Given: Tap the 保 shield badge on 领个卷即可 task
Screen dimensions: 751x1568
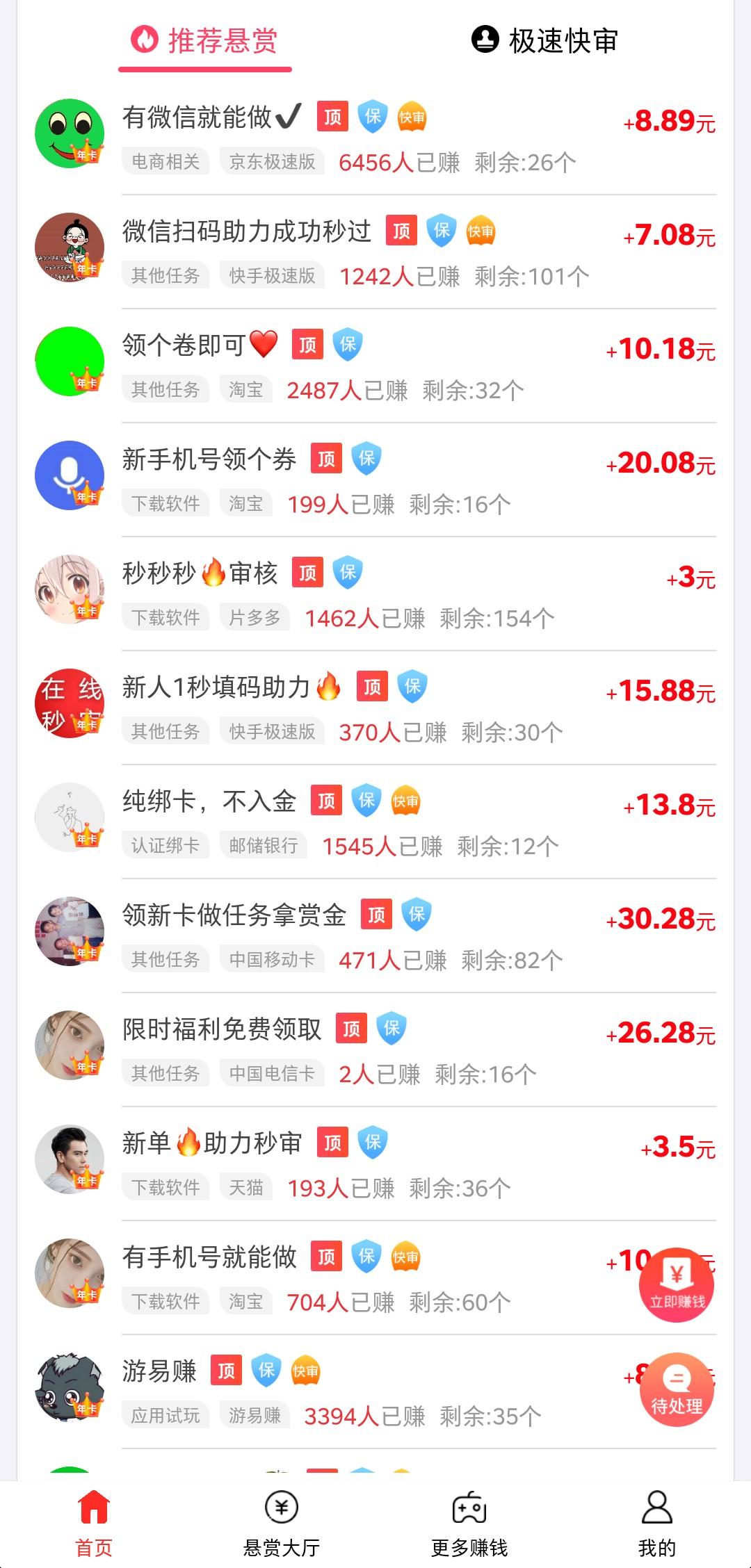Looking at the screenshot, I should coord(347,345).
